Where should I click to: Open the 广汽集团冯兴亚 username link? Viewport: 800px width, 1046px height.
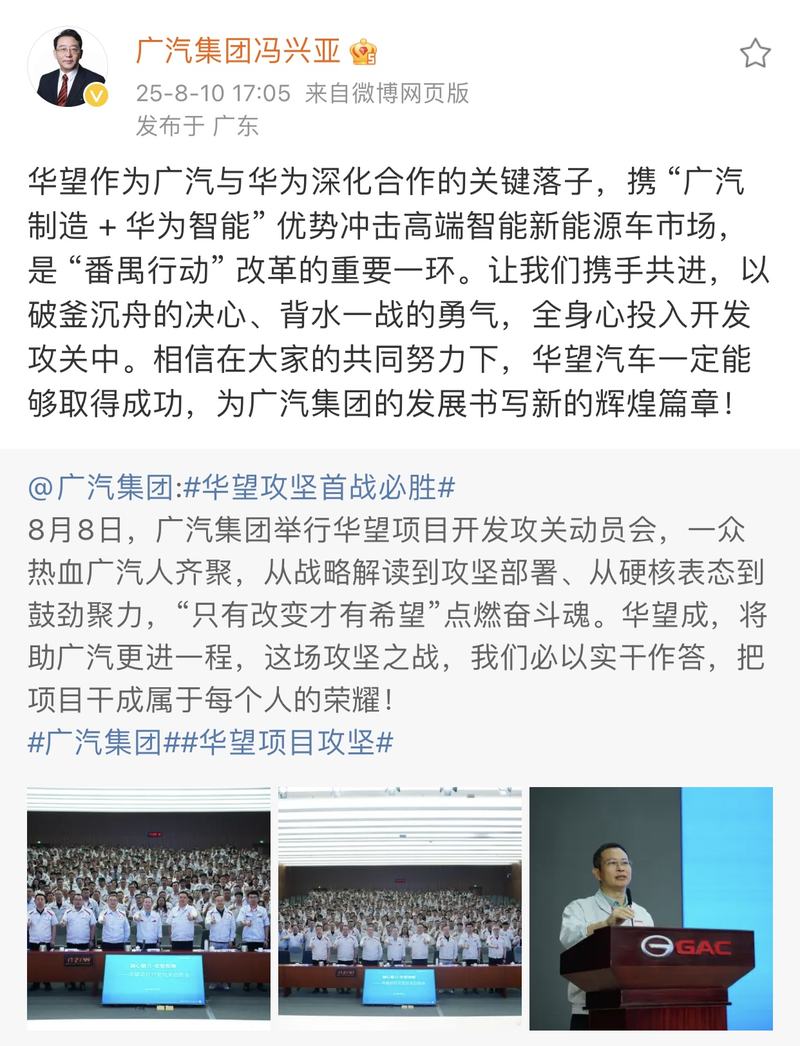238,53
